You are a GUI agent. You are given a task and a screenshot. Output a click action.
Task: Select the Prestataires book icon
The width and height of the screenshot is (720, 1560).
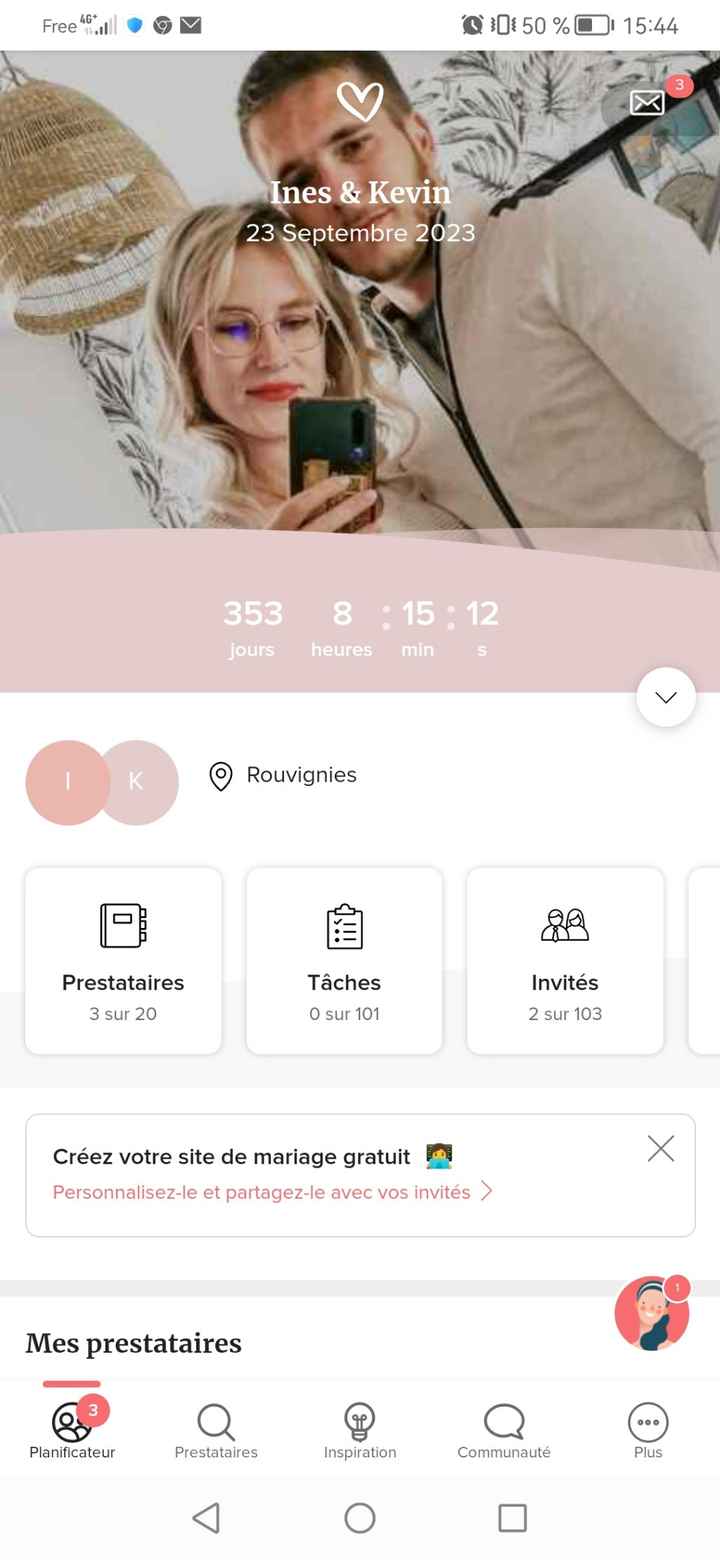[x=122, y=925]
